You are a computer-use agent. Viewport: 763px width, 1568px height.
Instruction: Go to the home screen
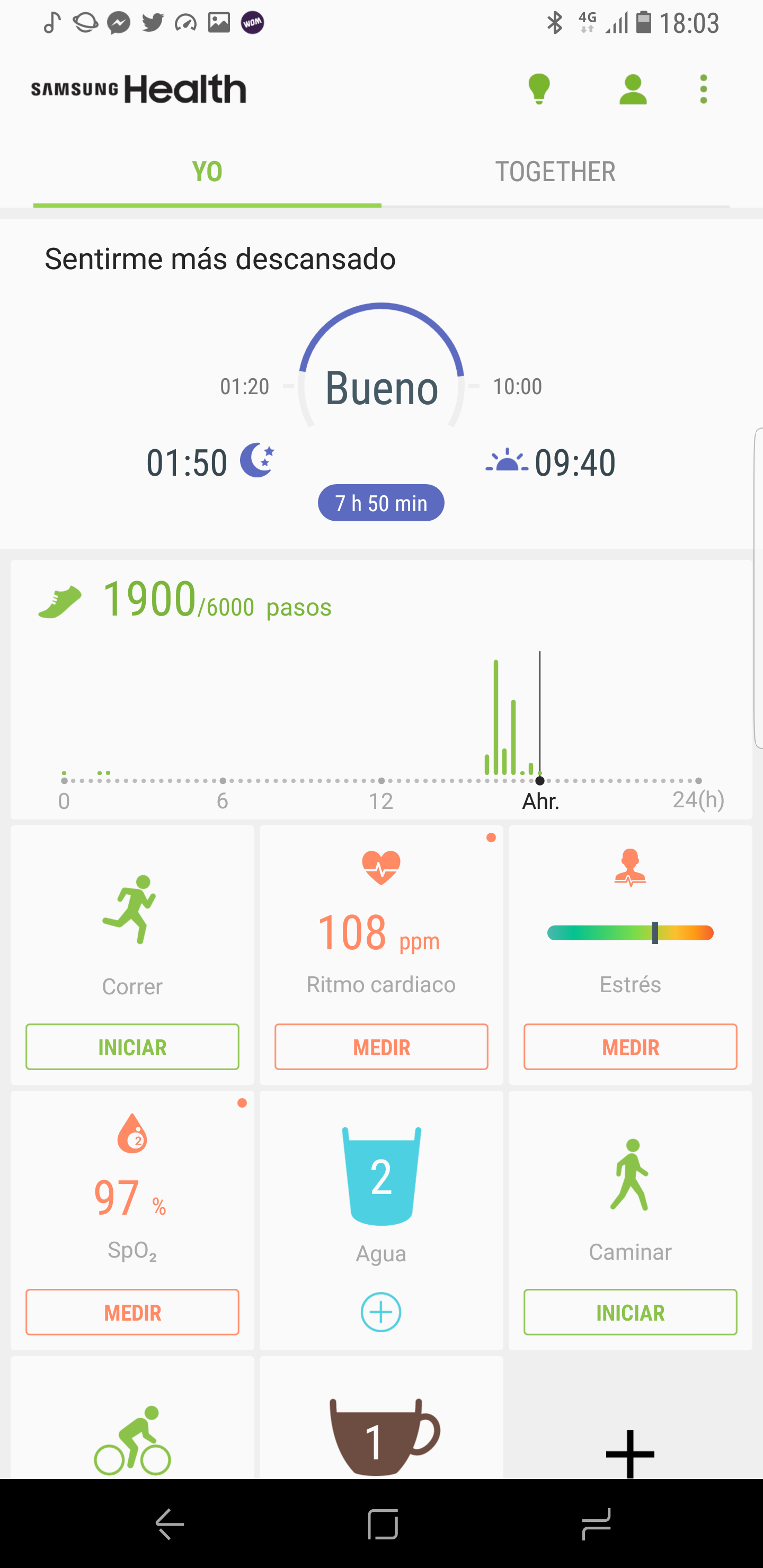pos(383,1524)
